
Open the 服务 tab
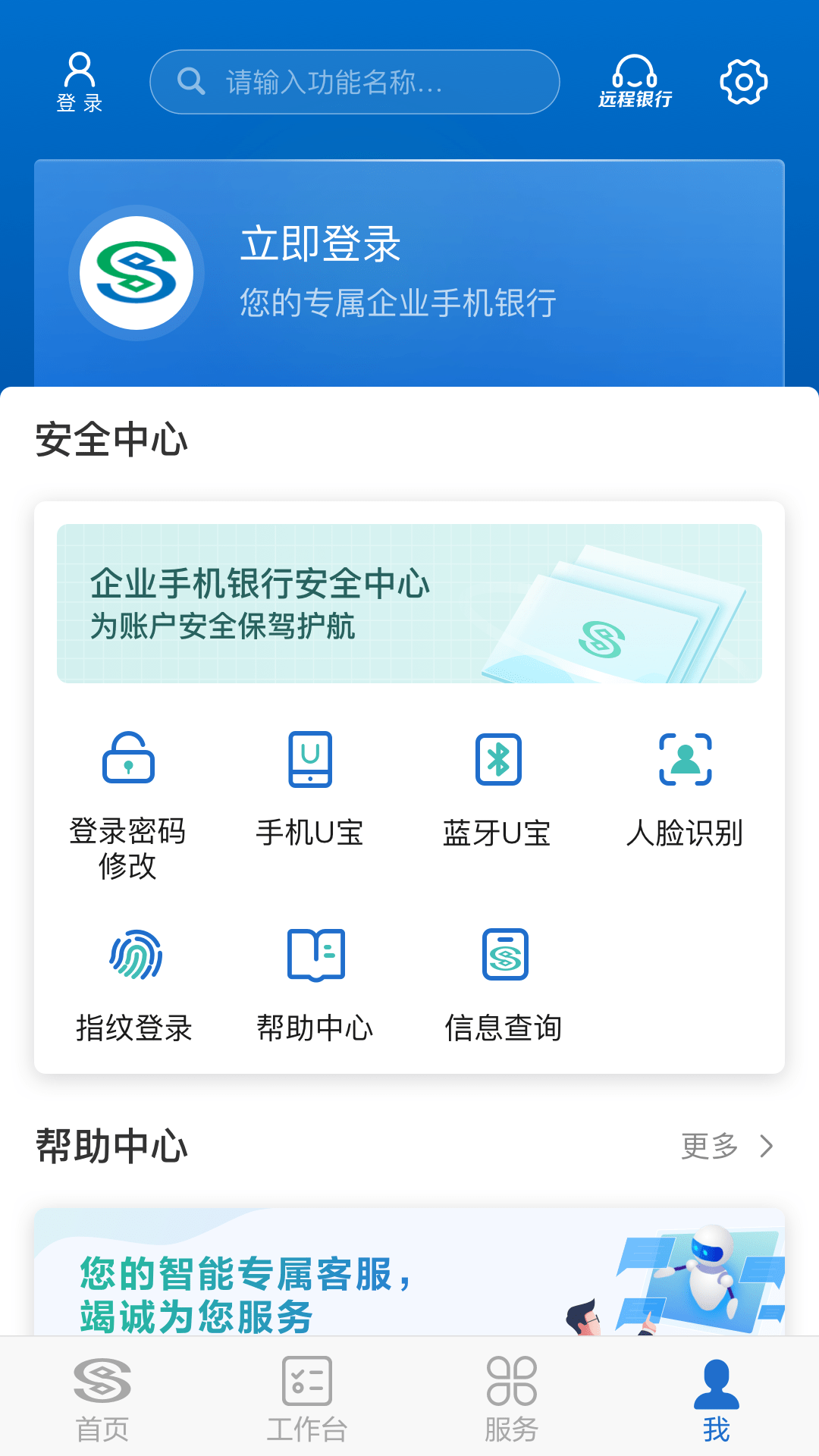512,1401
